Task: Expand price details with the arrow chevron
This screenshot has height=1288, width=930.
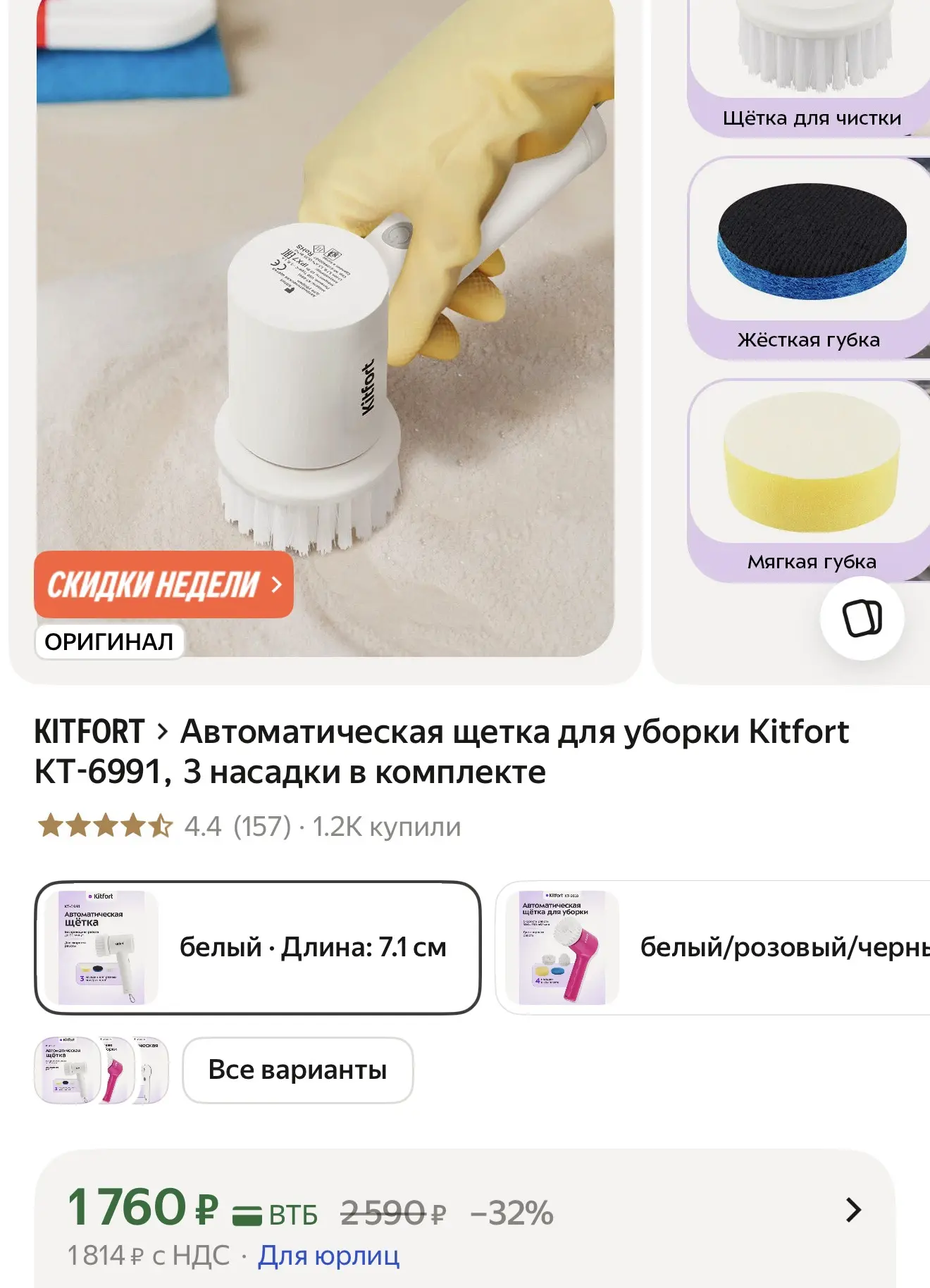Action: click(853, 1210)
